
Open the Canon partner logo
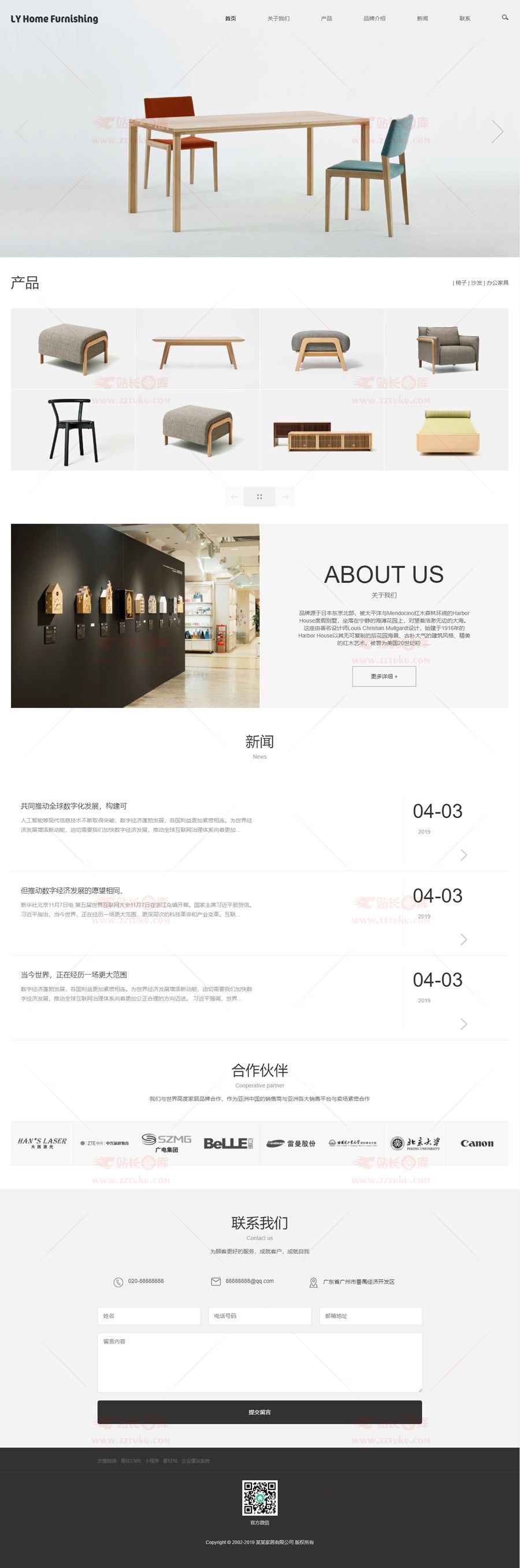477,1143
